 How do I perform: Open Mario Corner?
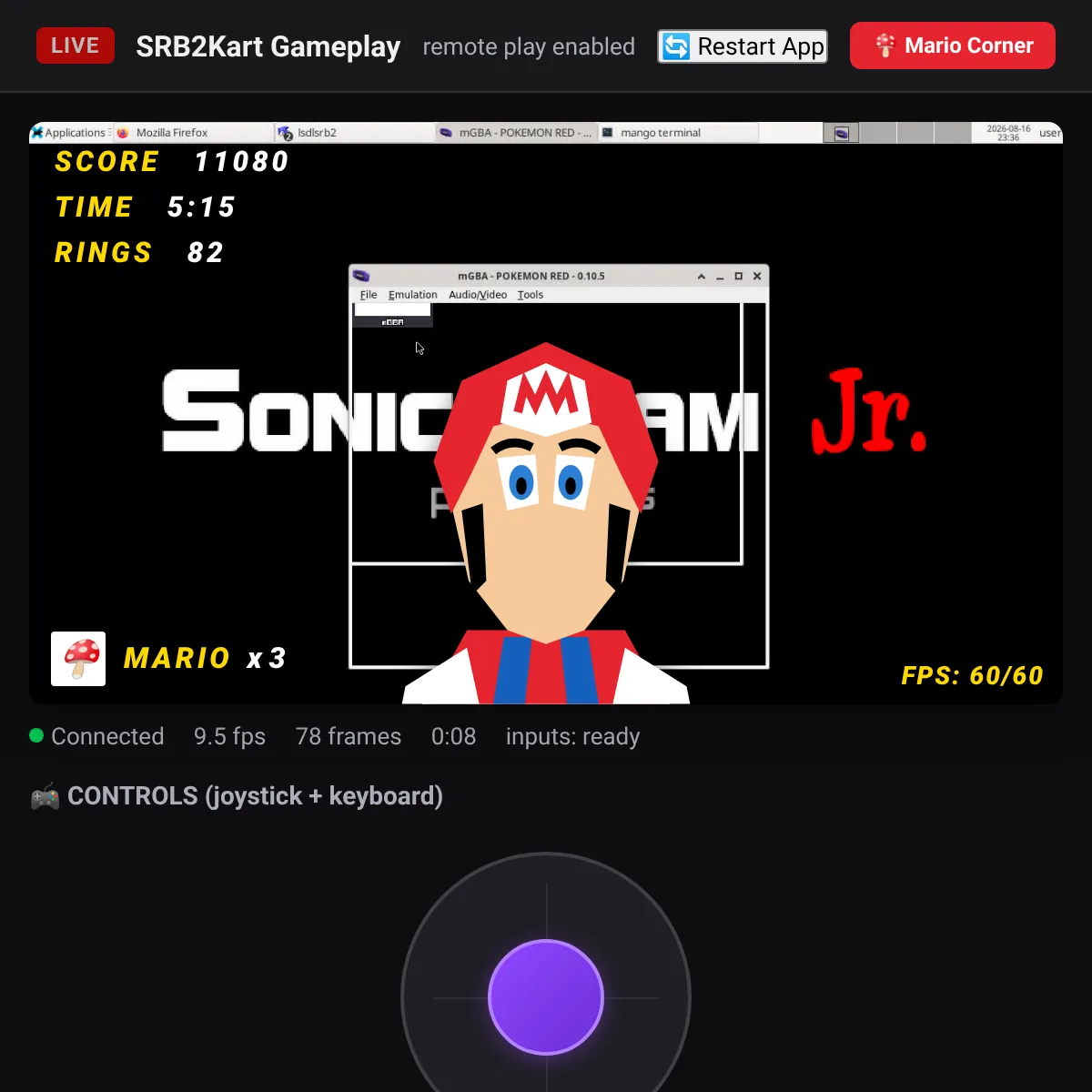953,45
